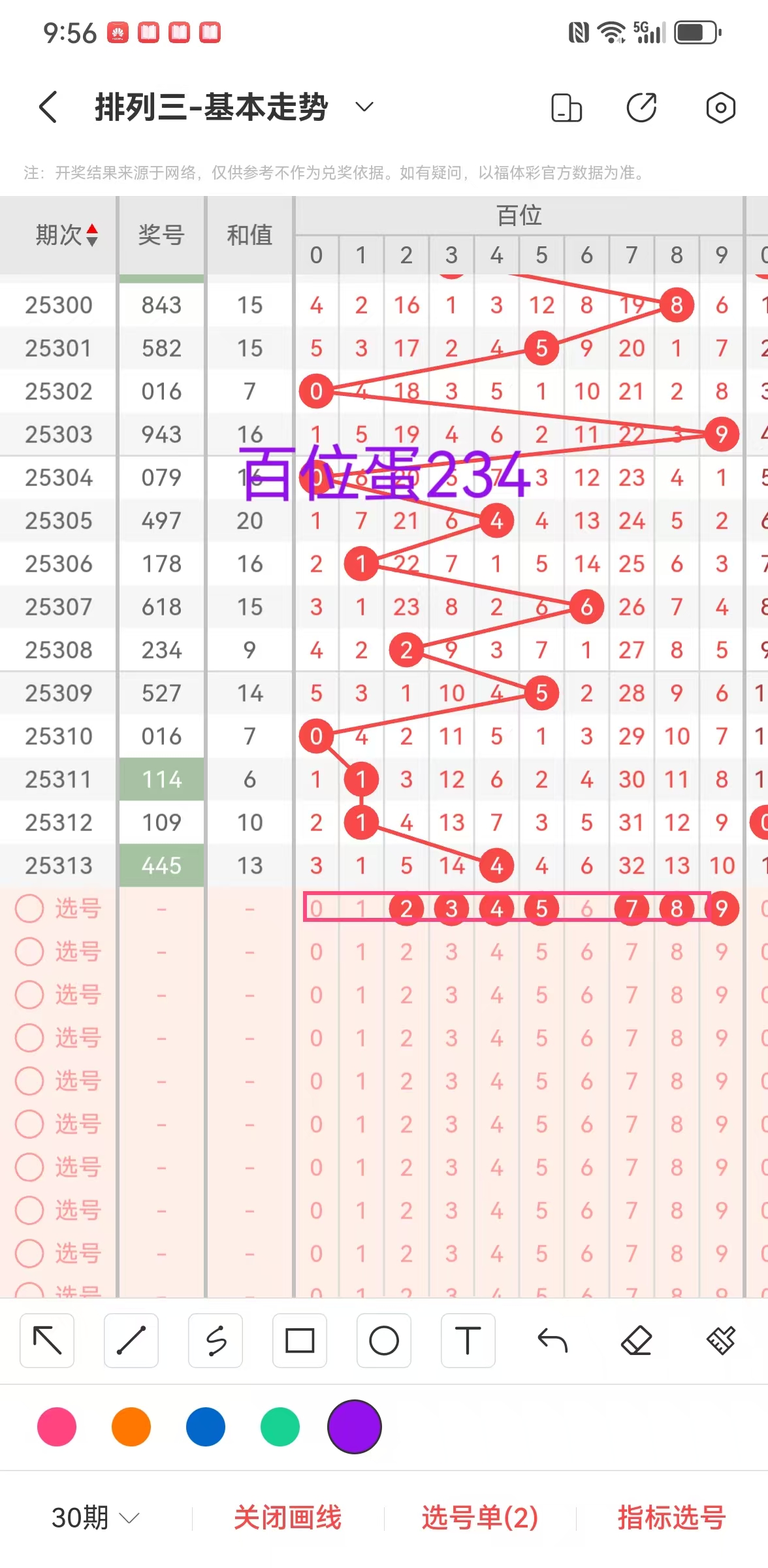Open 选号单(2) selection list
Screen dimensions: 768x1568
coord(480,1517)
